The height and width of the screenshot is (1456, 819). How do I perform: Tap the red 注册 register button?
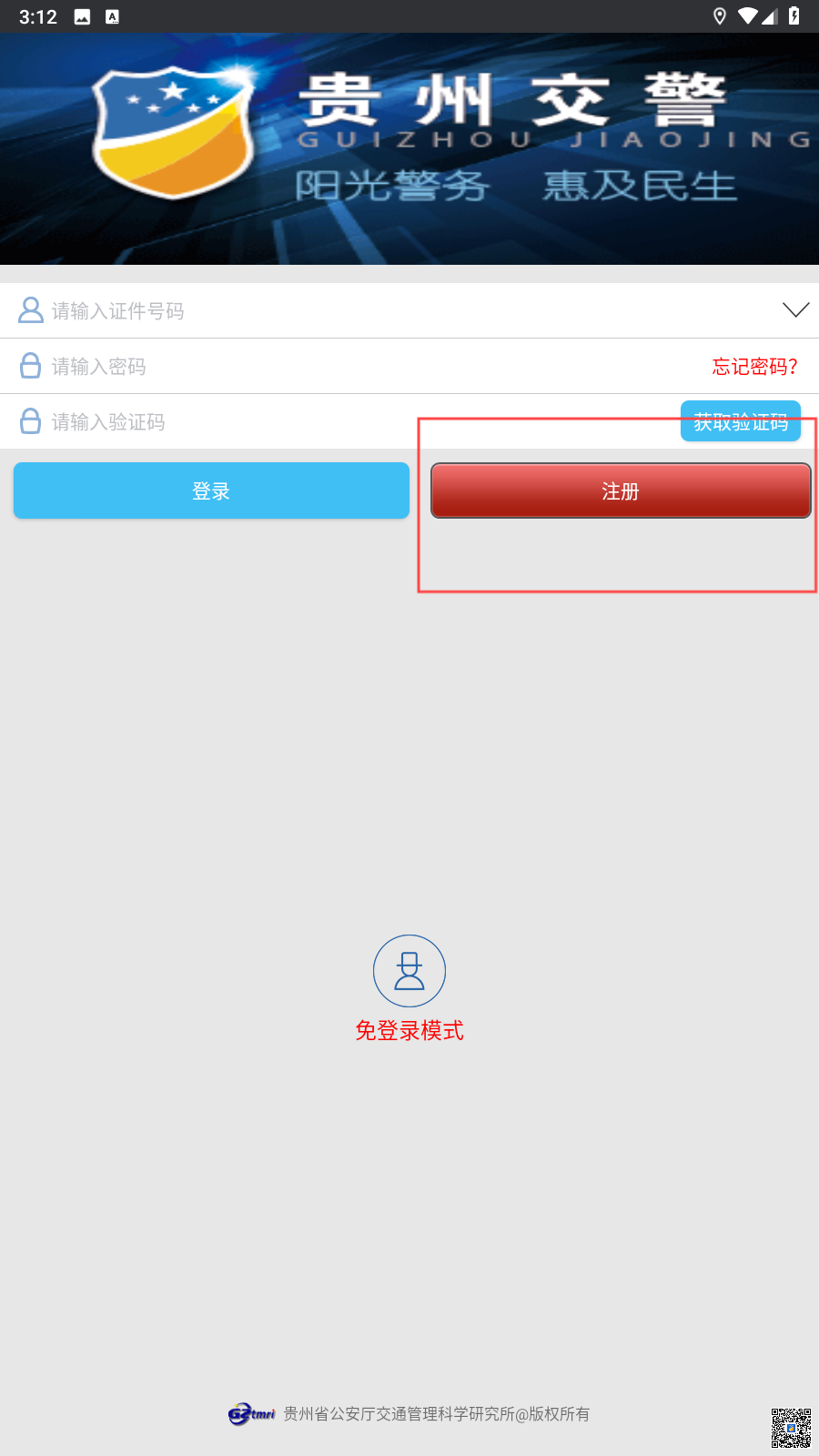tap(621, 490)
